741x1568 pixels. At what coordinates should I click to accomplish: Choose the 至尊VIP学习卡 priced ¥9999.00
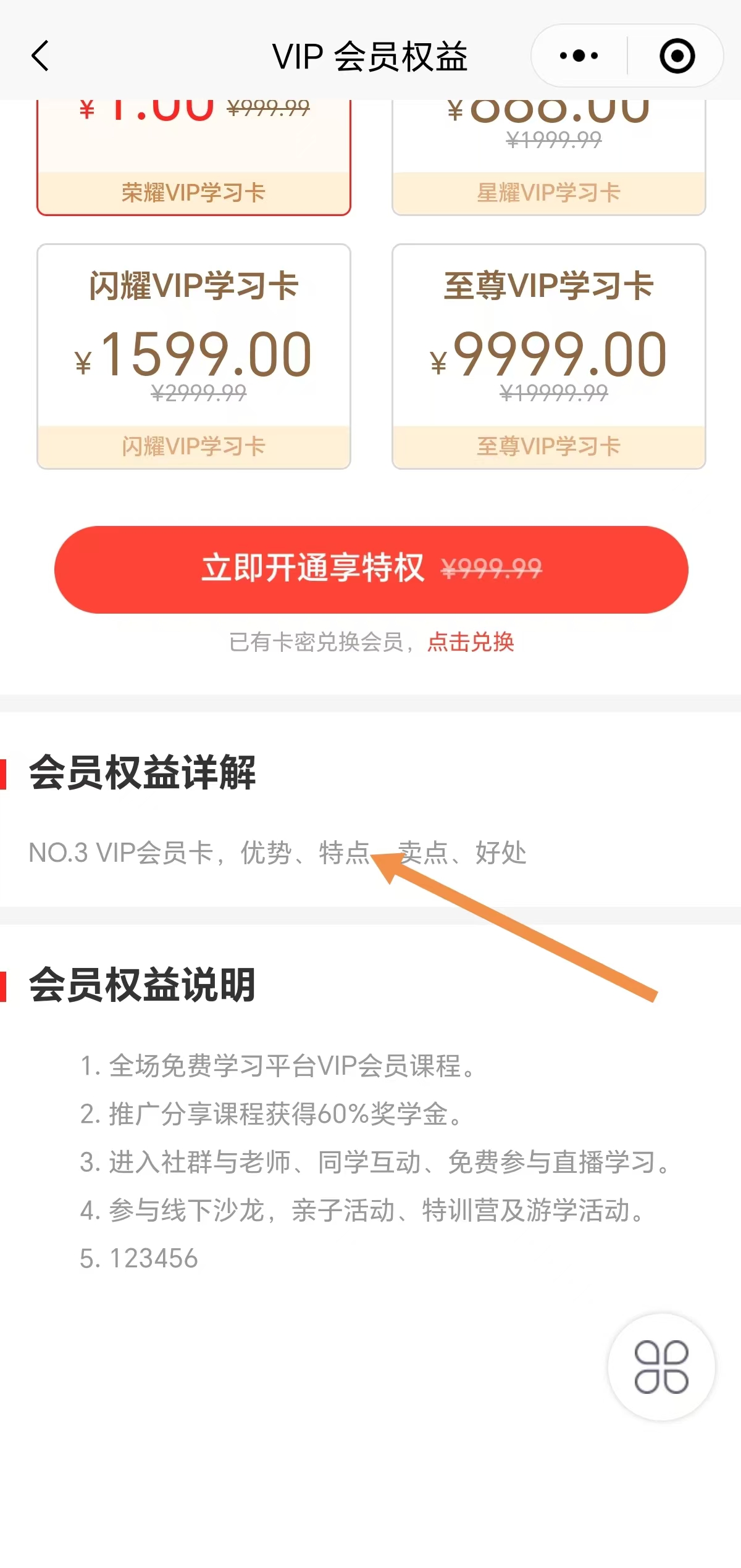pyautogui.click(x=549, y=356)
